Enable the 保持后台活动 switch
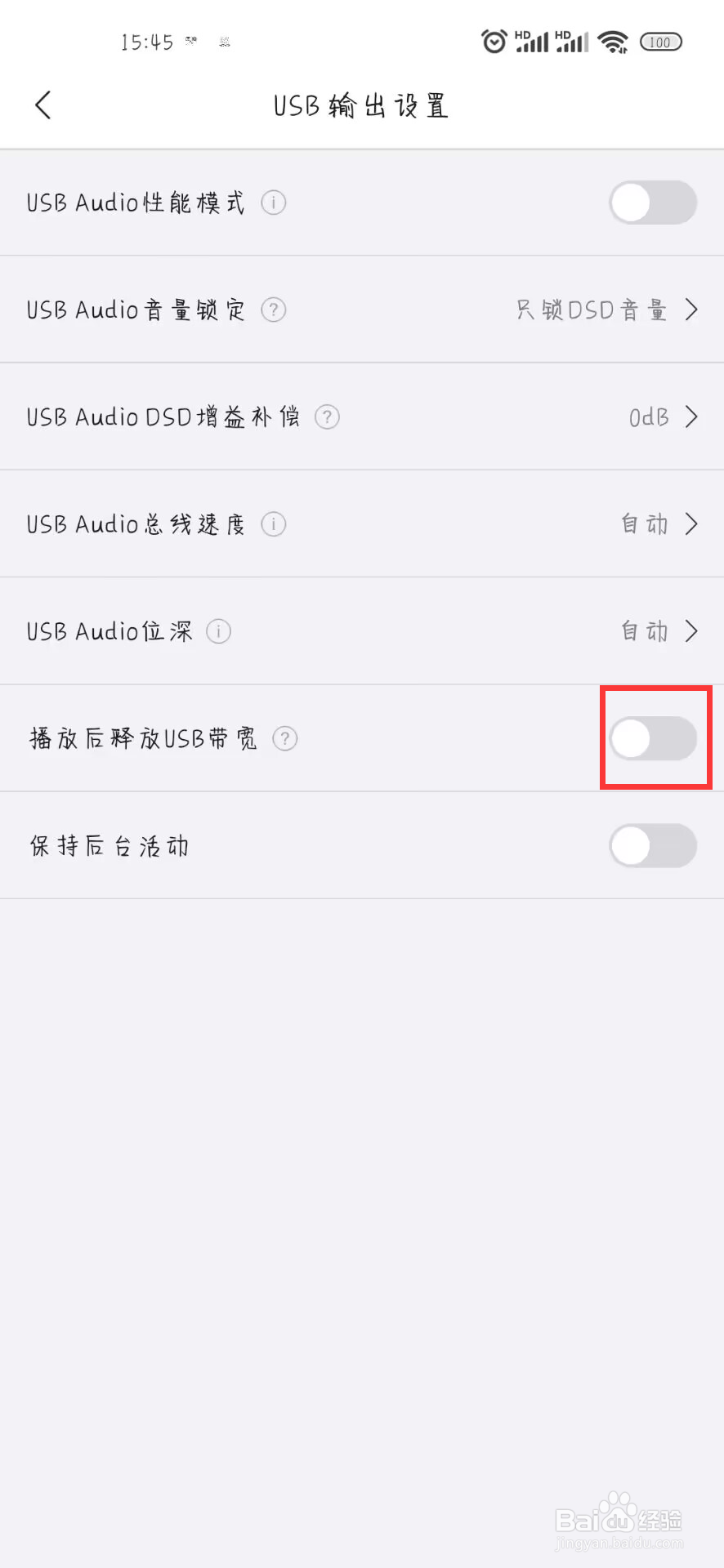This screenshot has height=1568, width=724. pos(653,846)
